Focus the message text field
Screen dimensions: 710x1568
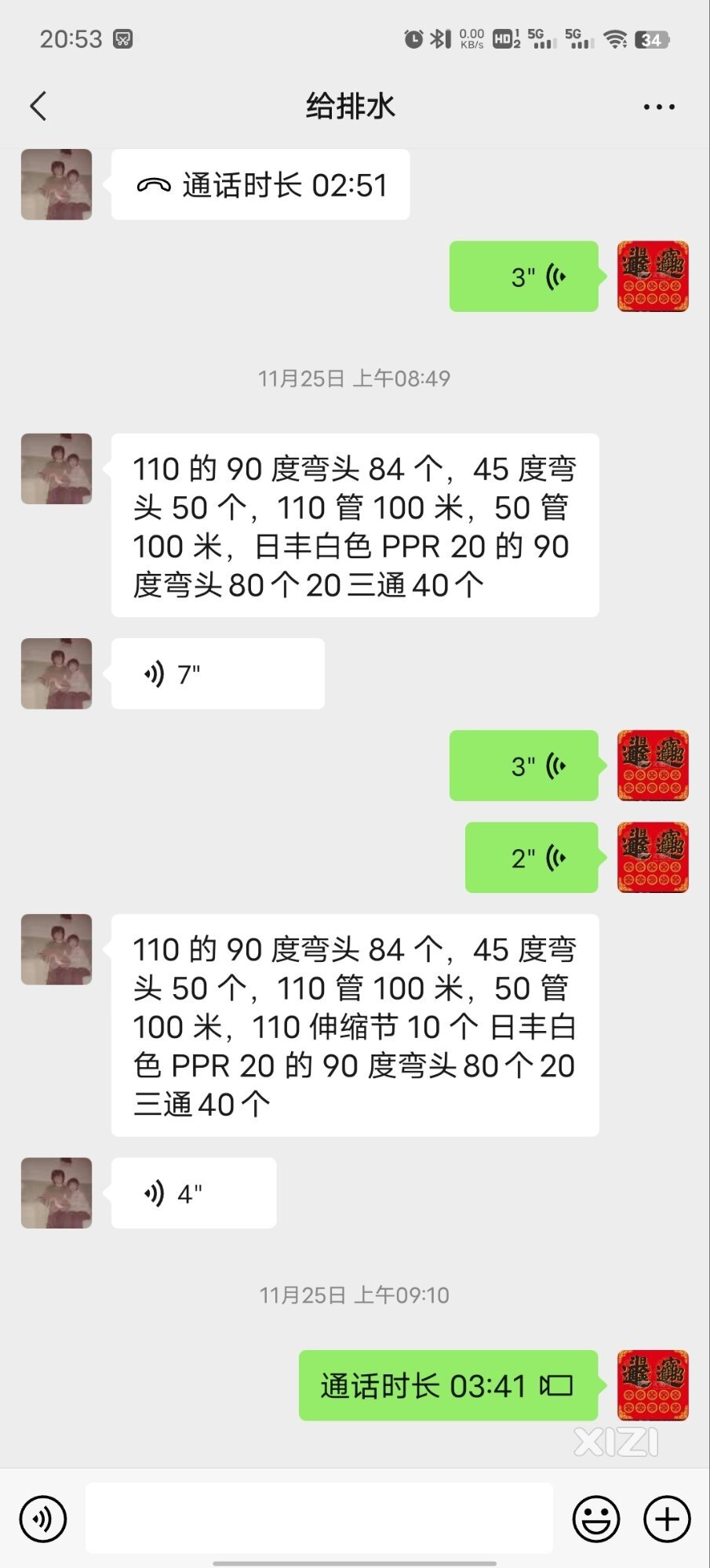pyautogui.click(x=319, y=1518)
